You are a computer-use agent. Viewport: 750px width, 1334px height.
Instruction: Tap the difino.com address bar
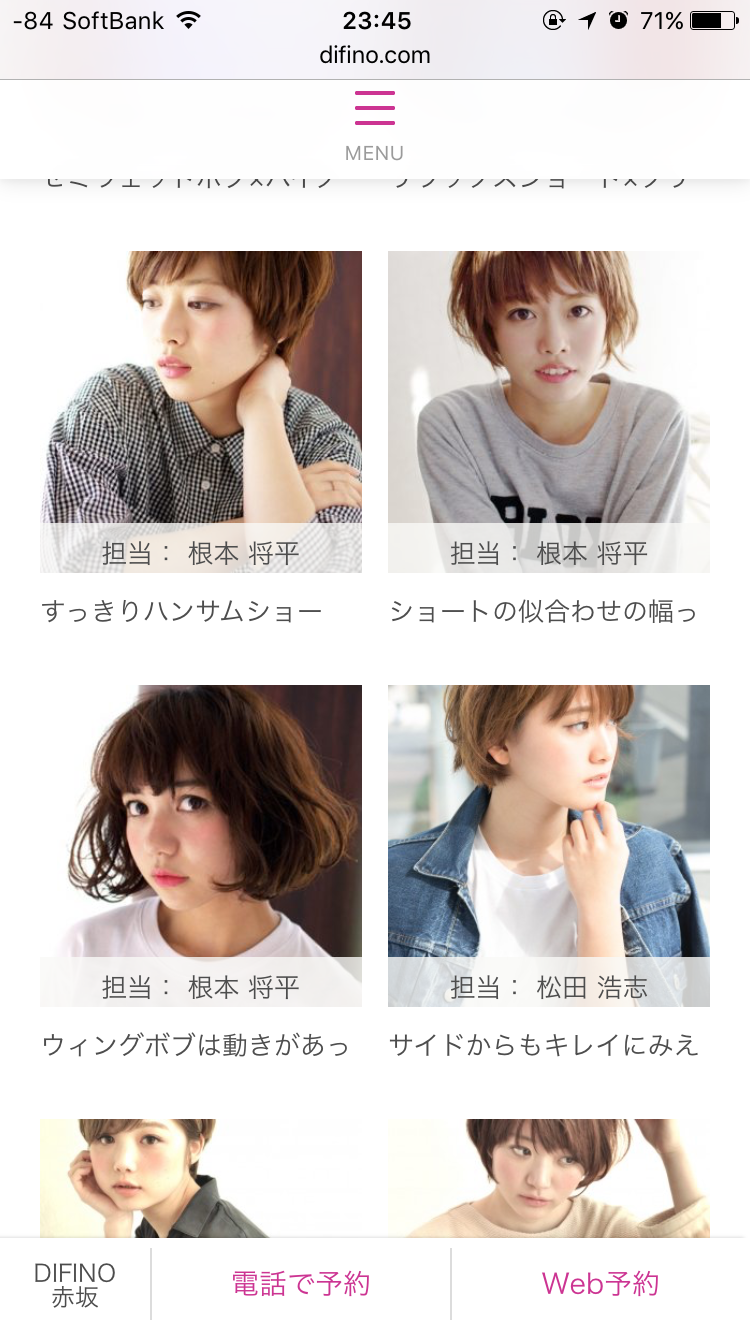[x=375, y=56]
